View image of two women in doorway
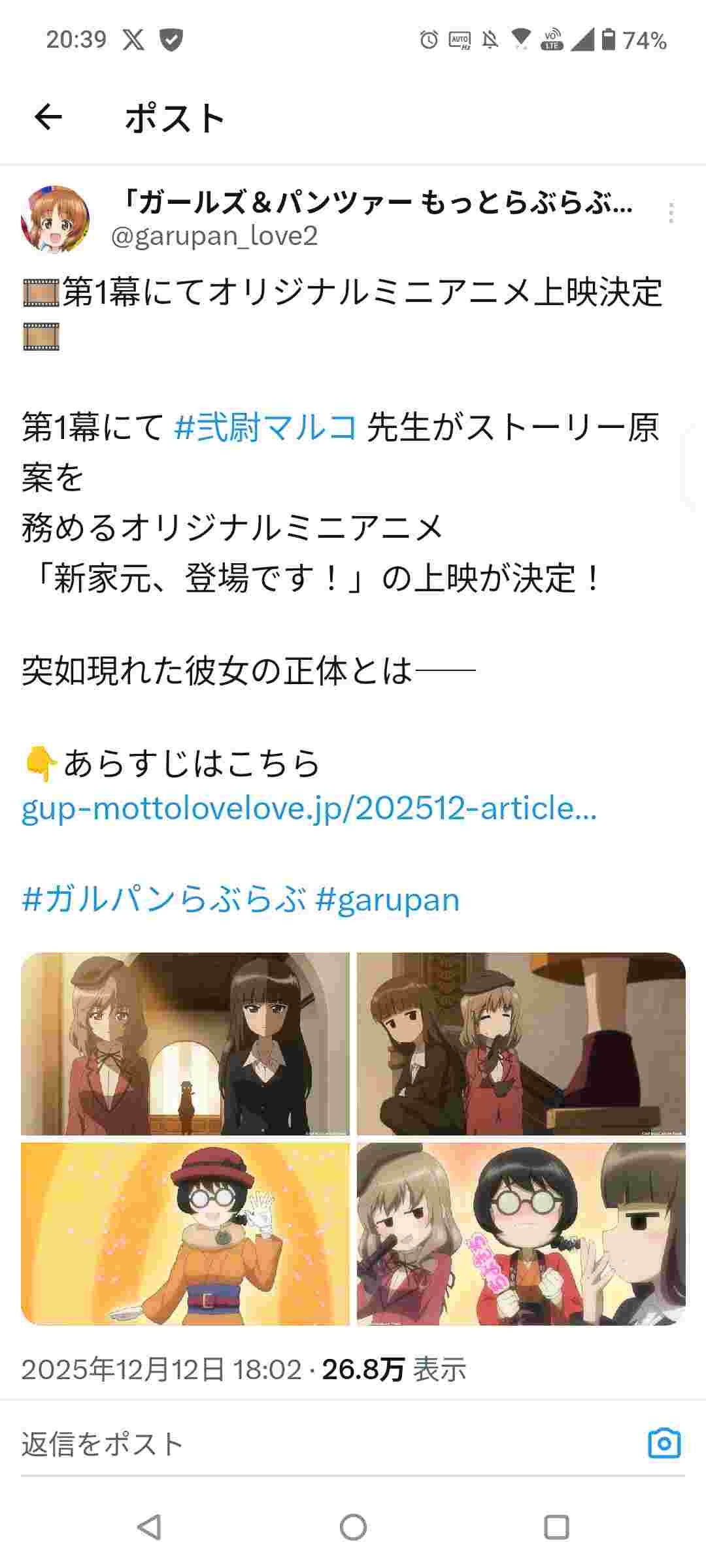 tap(186, 1043)
